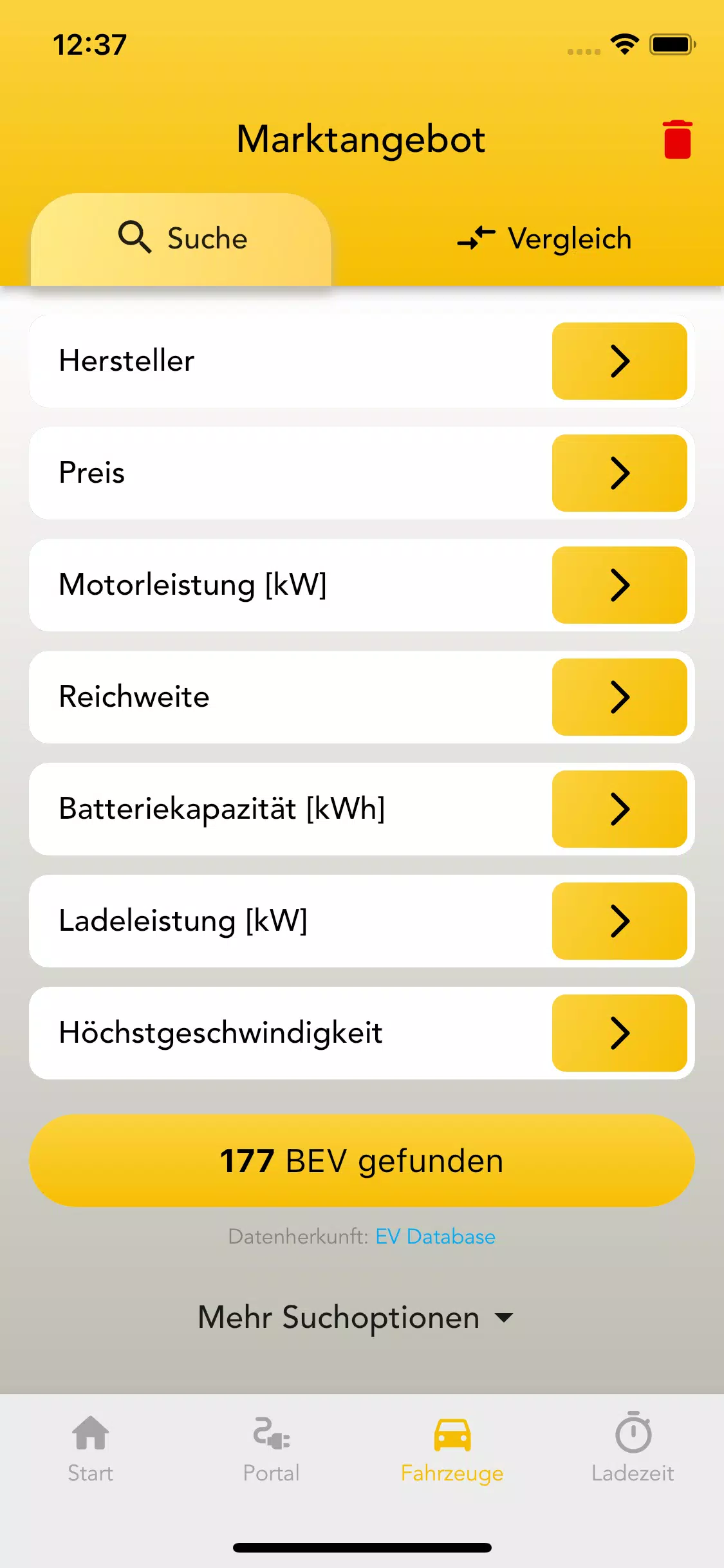Open the EV Database link

coord(435,1237)
